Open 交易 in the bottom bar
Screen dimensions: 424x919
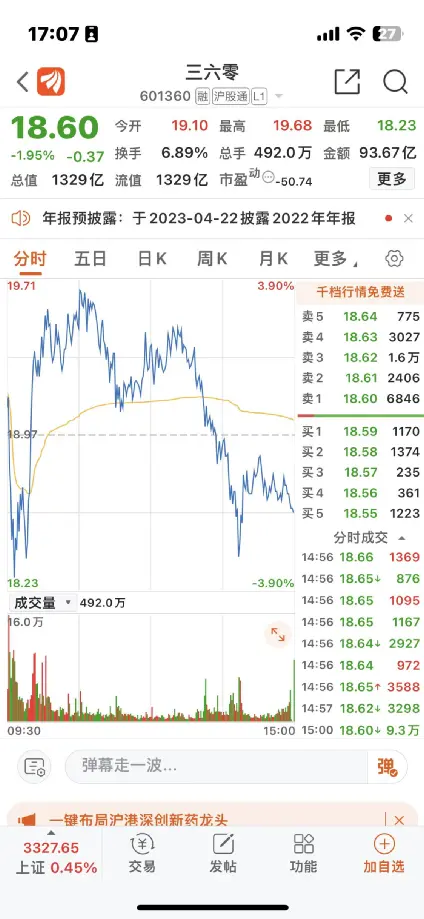142,853
